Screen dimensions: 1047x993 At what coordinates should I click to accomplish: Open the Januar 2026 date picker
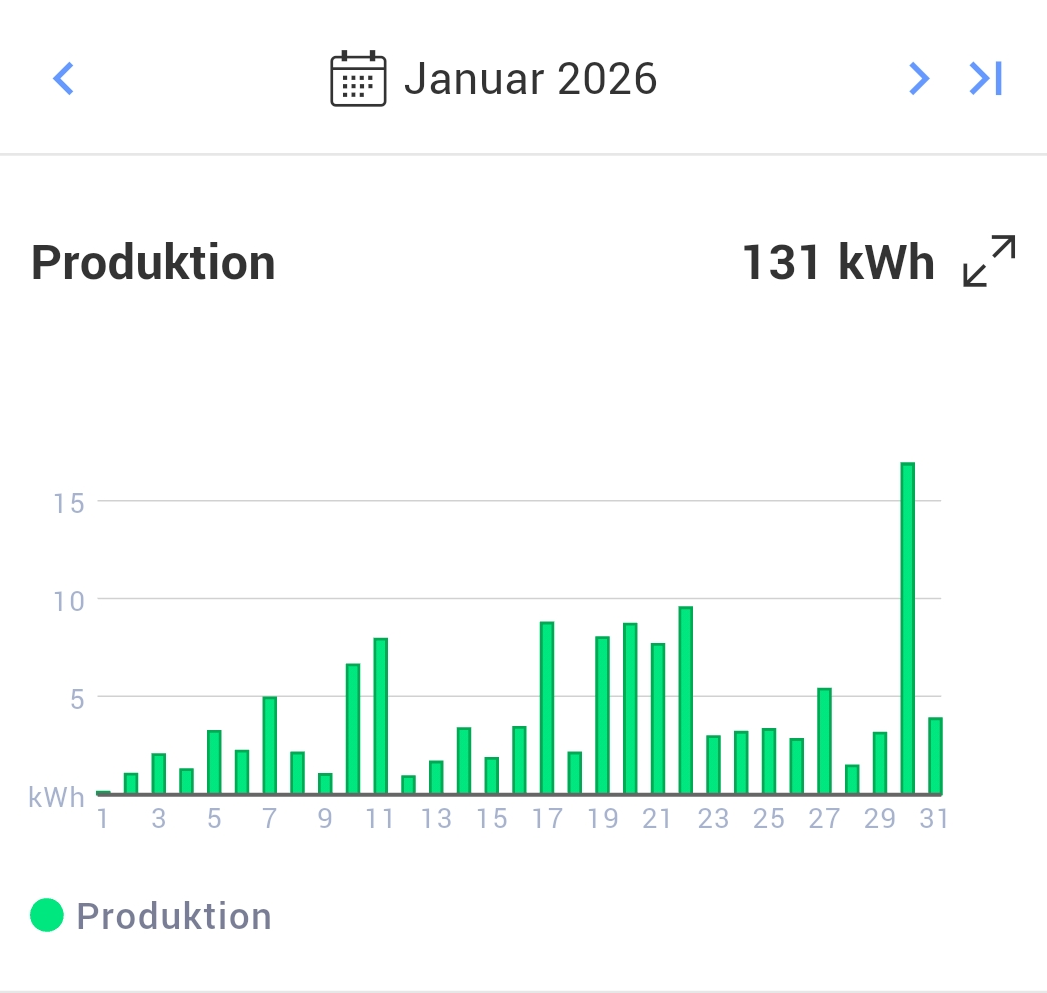tap(494, 78)
